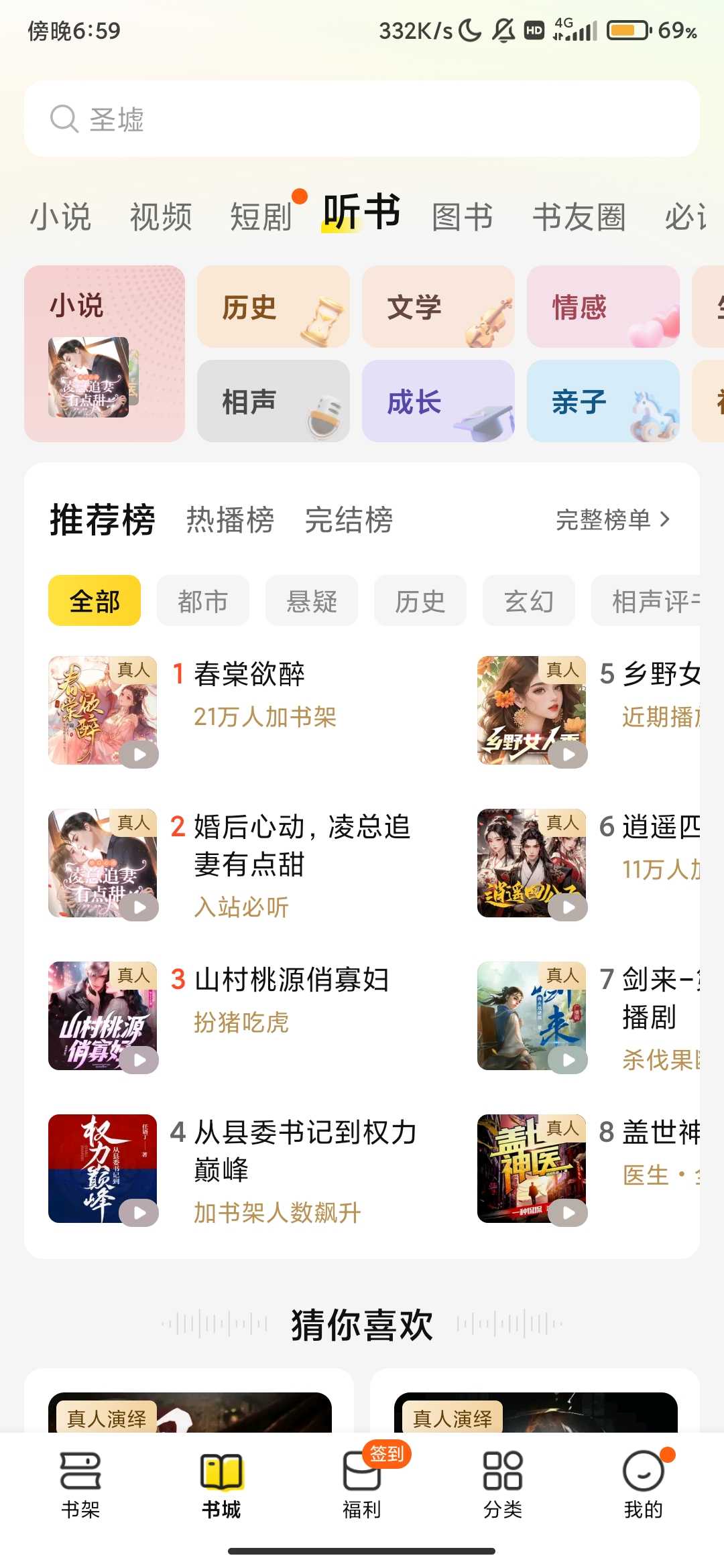Viewport: 724px width, 1568px height.
Task: Open the 我的 profile tab
Action: coord(644,1484)
